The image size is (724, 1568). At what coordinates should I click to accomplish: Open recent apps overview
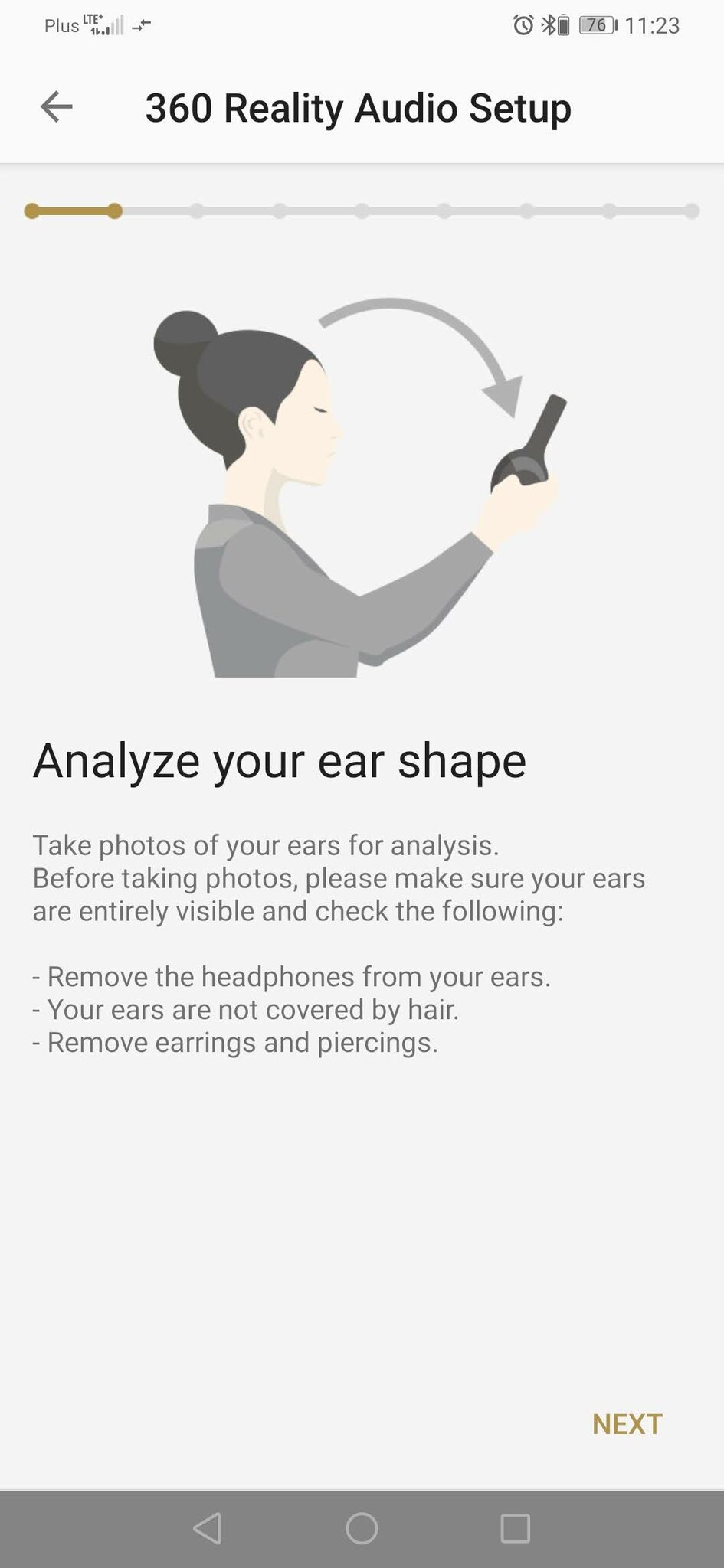pyautogui.click(x=515, y=1528)
